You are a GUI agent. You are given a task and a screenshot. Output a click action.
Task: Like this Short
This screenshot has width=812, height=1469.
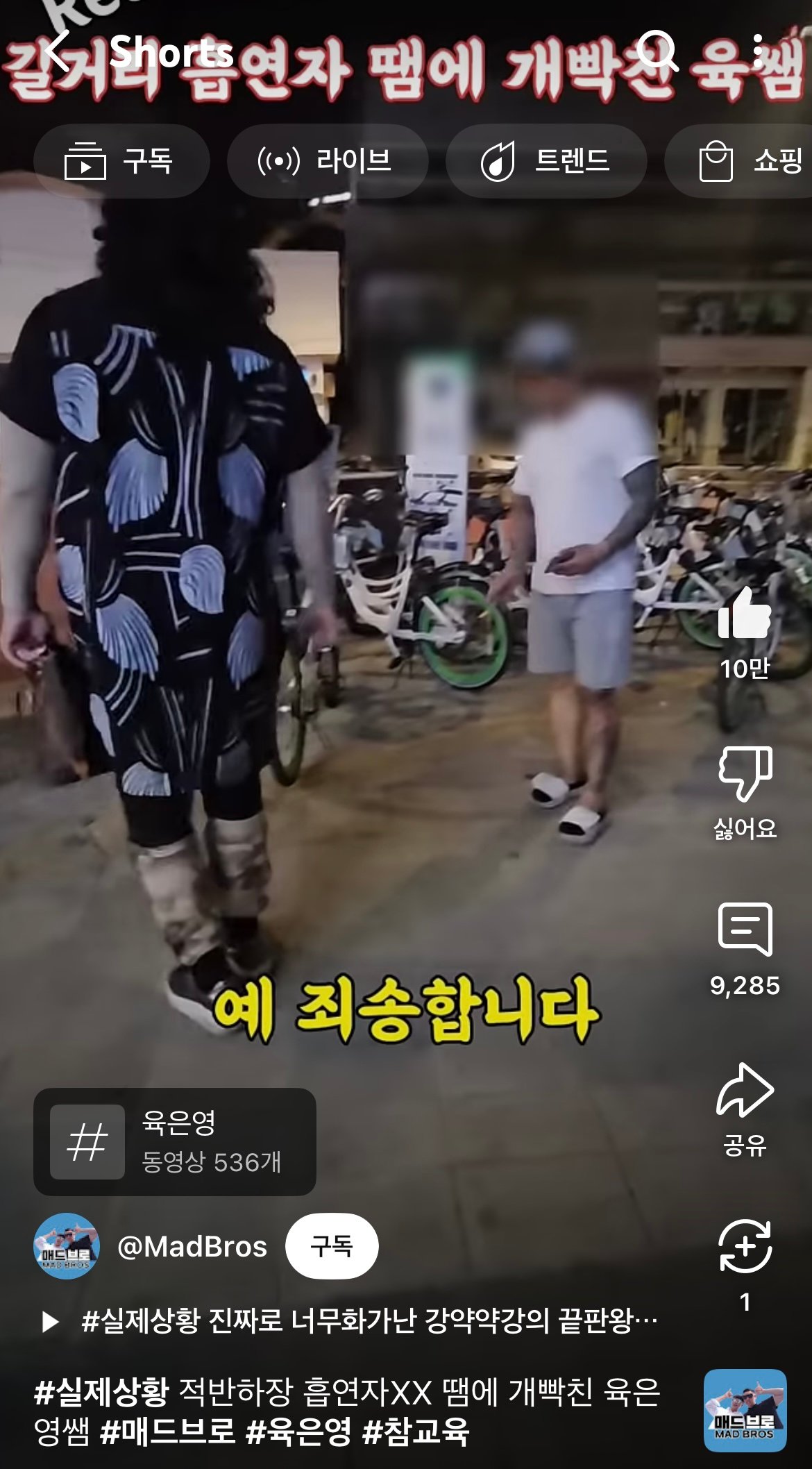coord(744,614)
